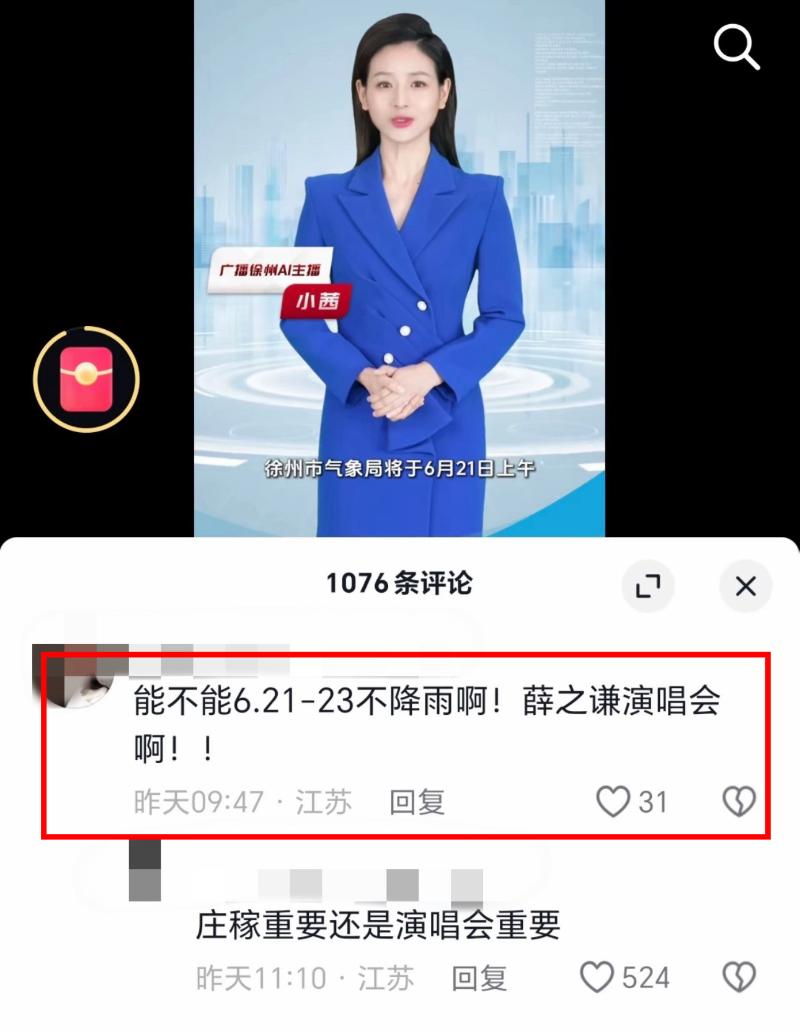Tap the red envelope reward icon

[86, 379]
